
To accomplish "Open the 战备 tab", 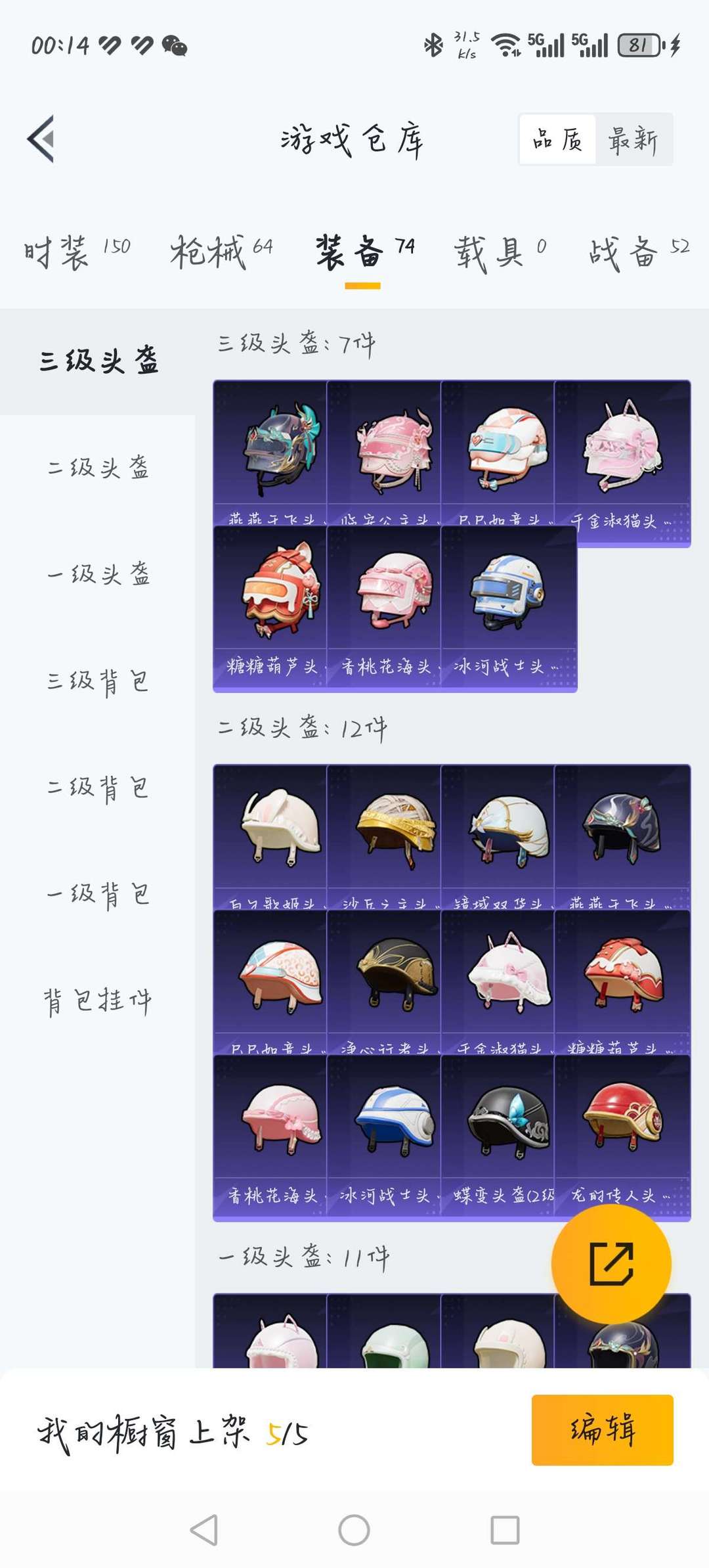I will coord(637,252).
